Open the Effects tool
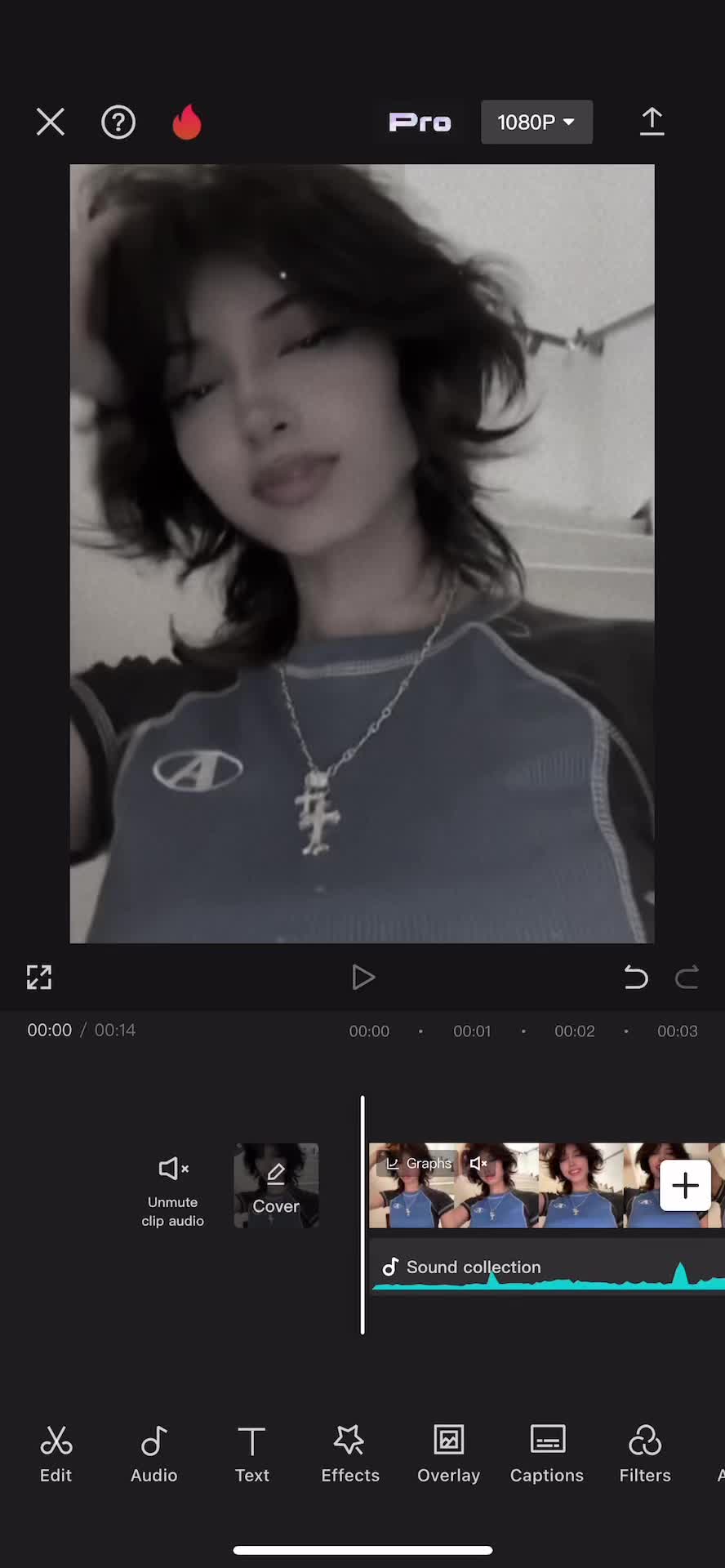The width and height of the screenshot is (725, 1568). click(350, 1454)
